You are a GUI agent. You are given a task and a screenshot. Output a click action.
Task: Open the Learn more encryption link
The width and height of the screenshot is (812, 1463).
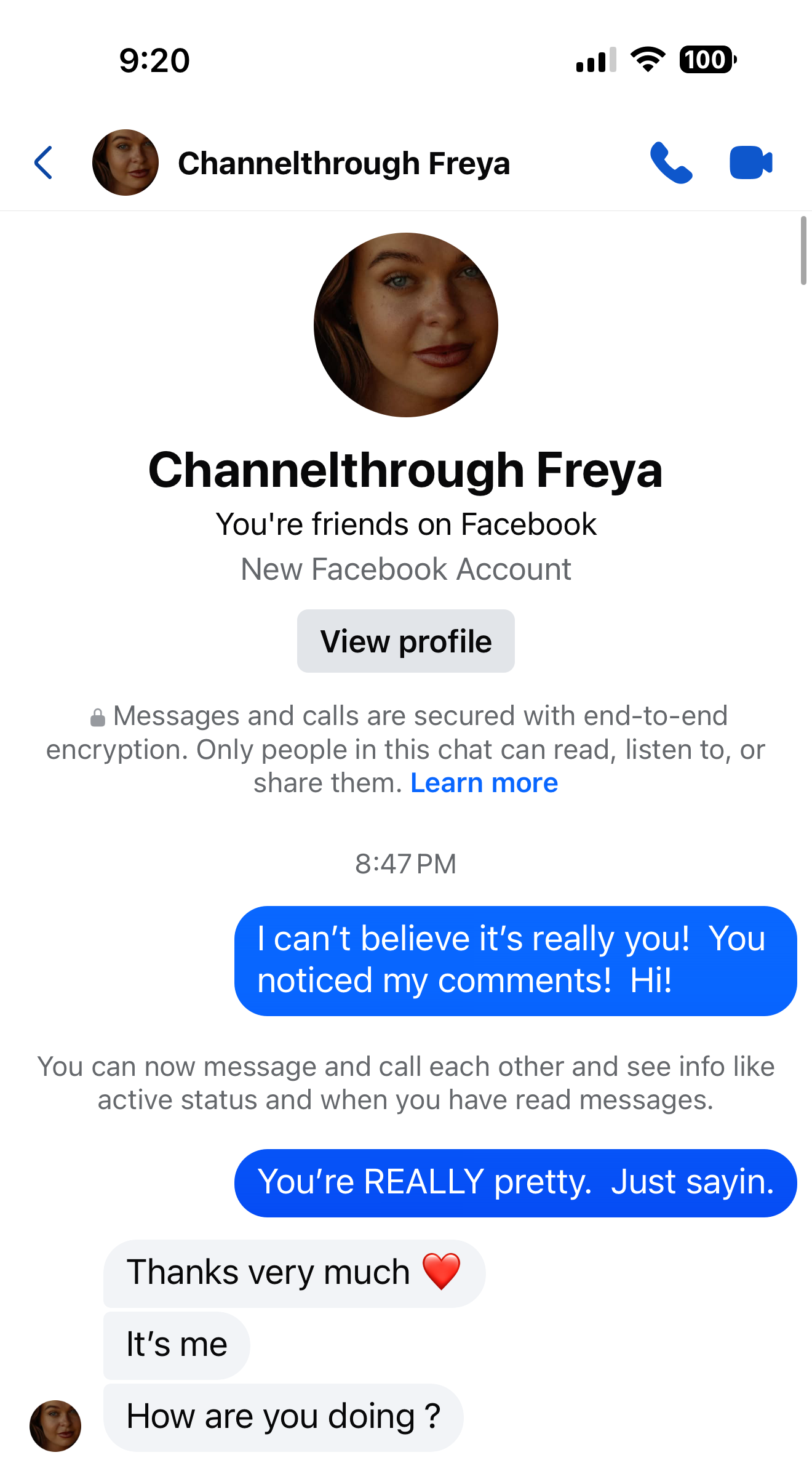point(484,784)
